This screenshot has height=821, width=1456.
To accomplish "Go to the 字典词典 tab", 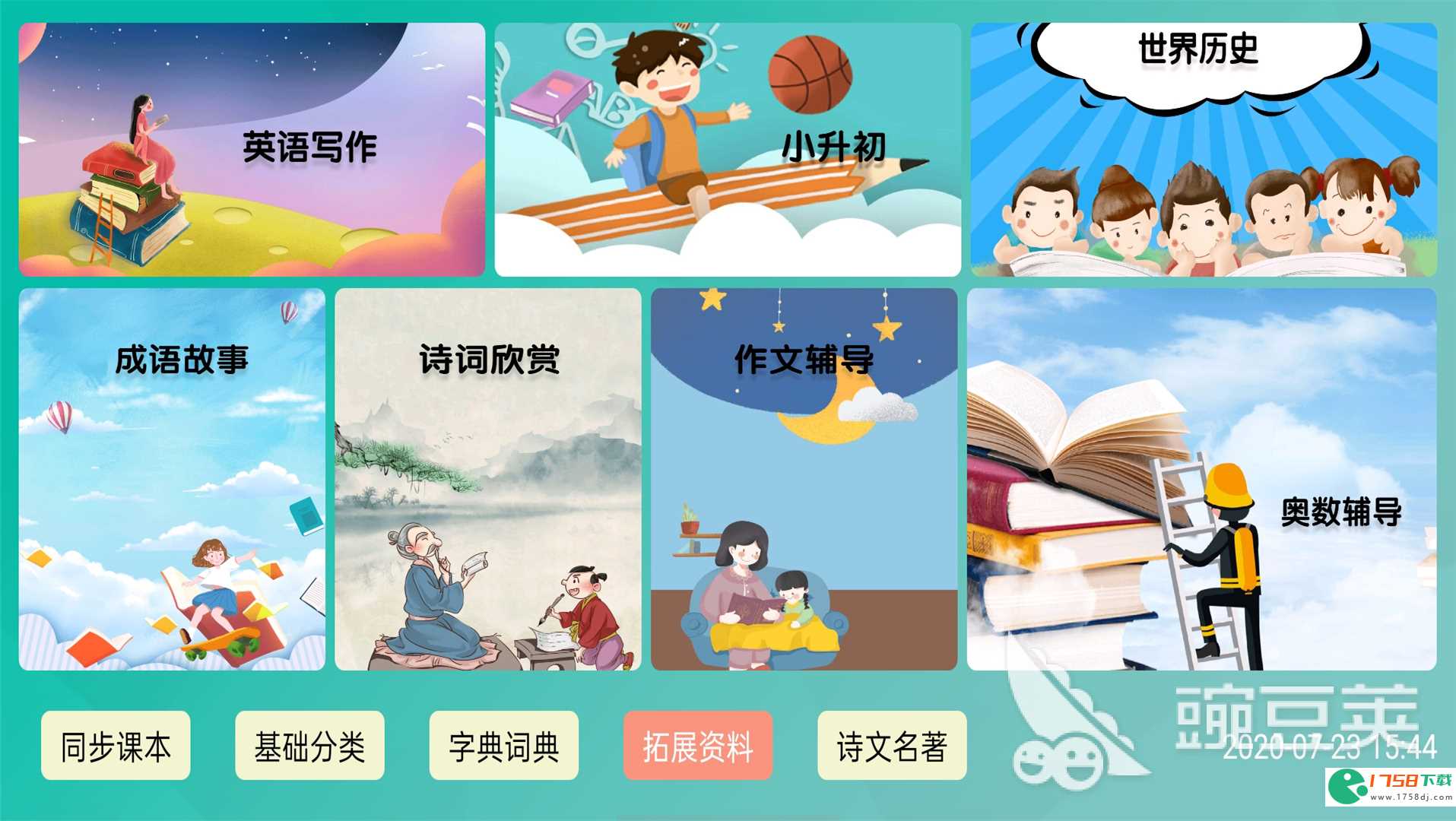I will point(504,746).
